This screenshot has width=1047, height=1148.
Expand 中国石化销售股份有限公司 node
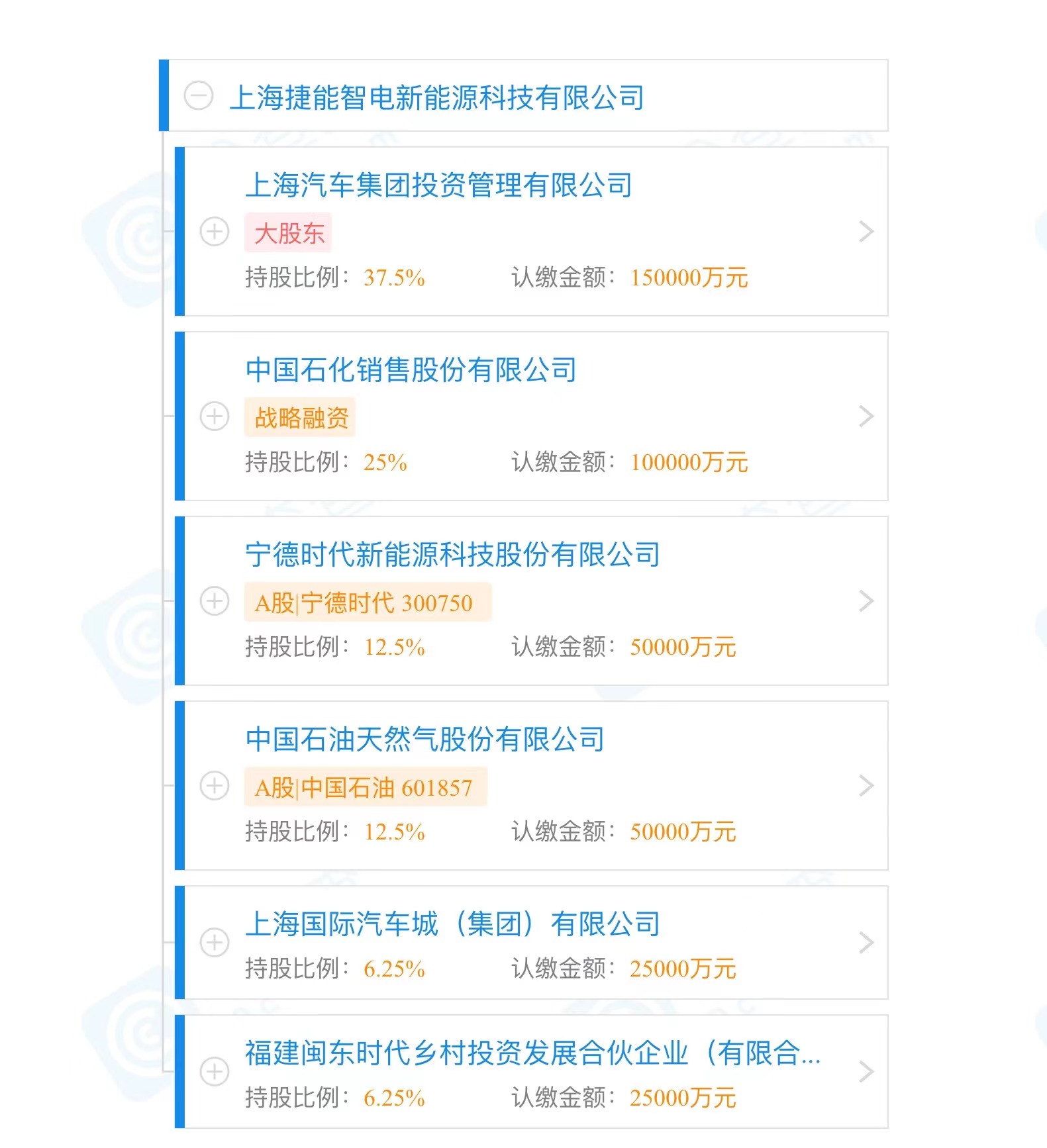[x=215, y=416]
